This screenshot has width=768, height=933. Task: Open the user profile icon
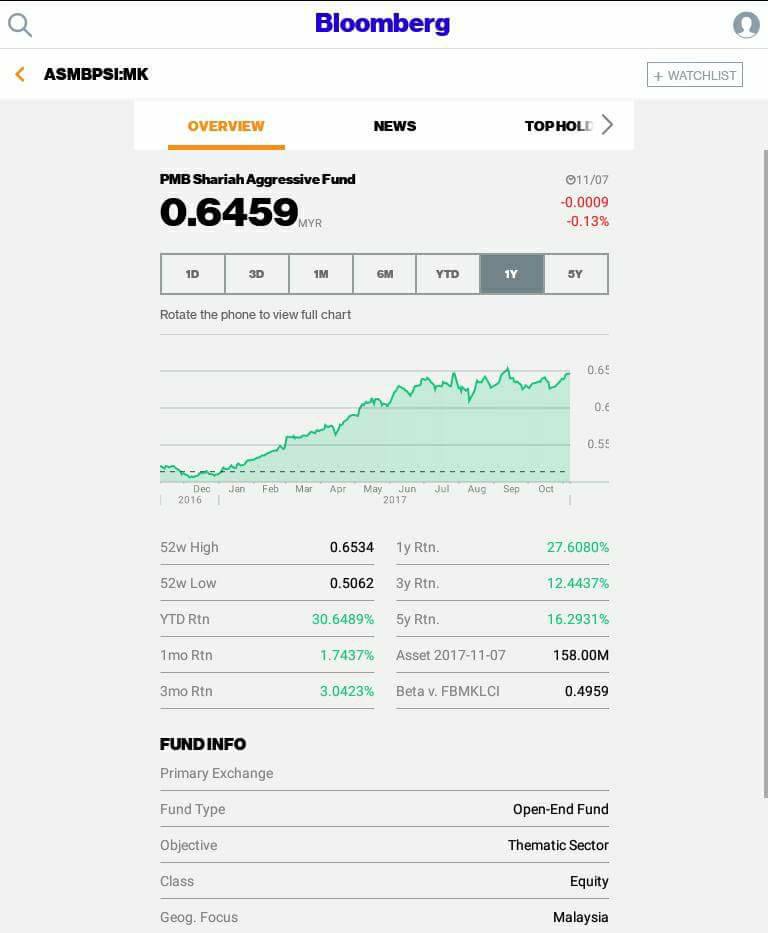click(x=746, y=25)
